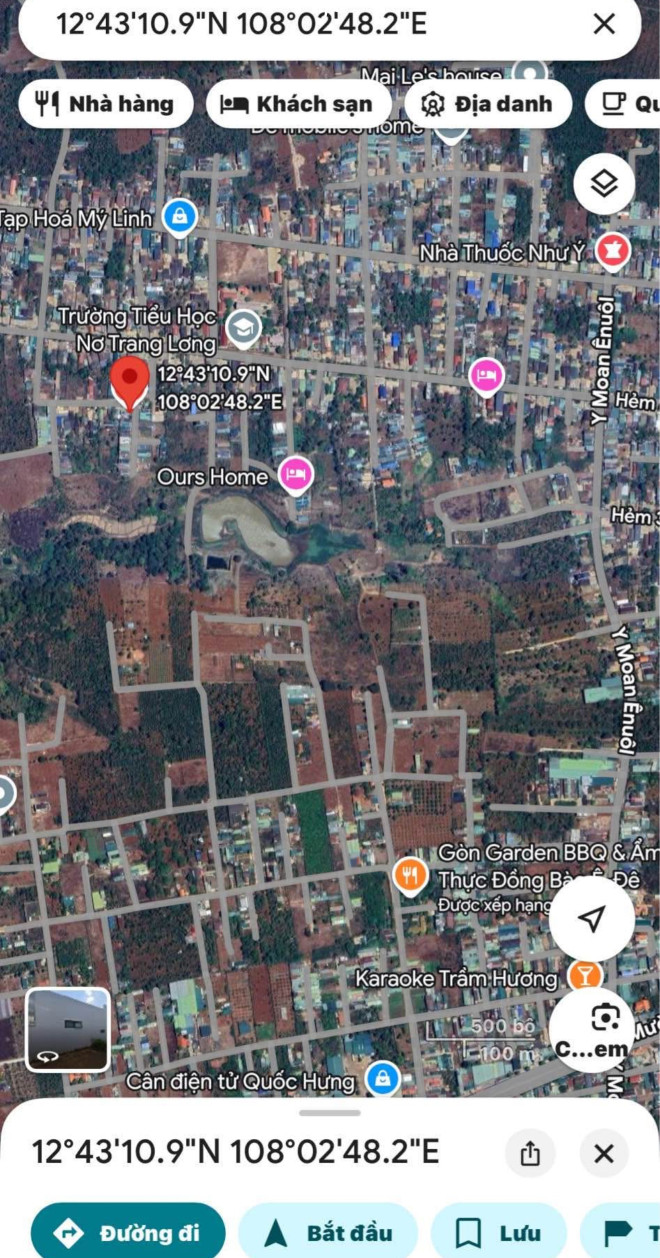660x1258 pixels.
Task: Select Cân điện tử Quốc Hưng marker
Action: 381,1080
